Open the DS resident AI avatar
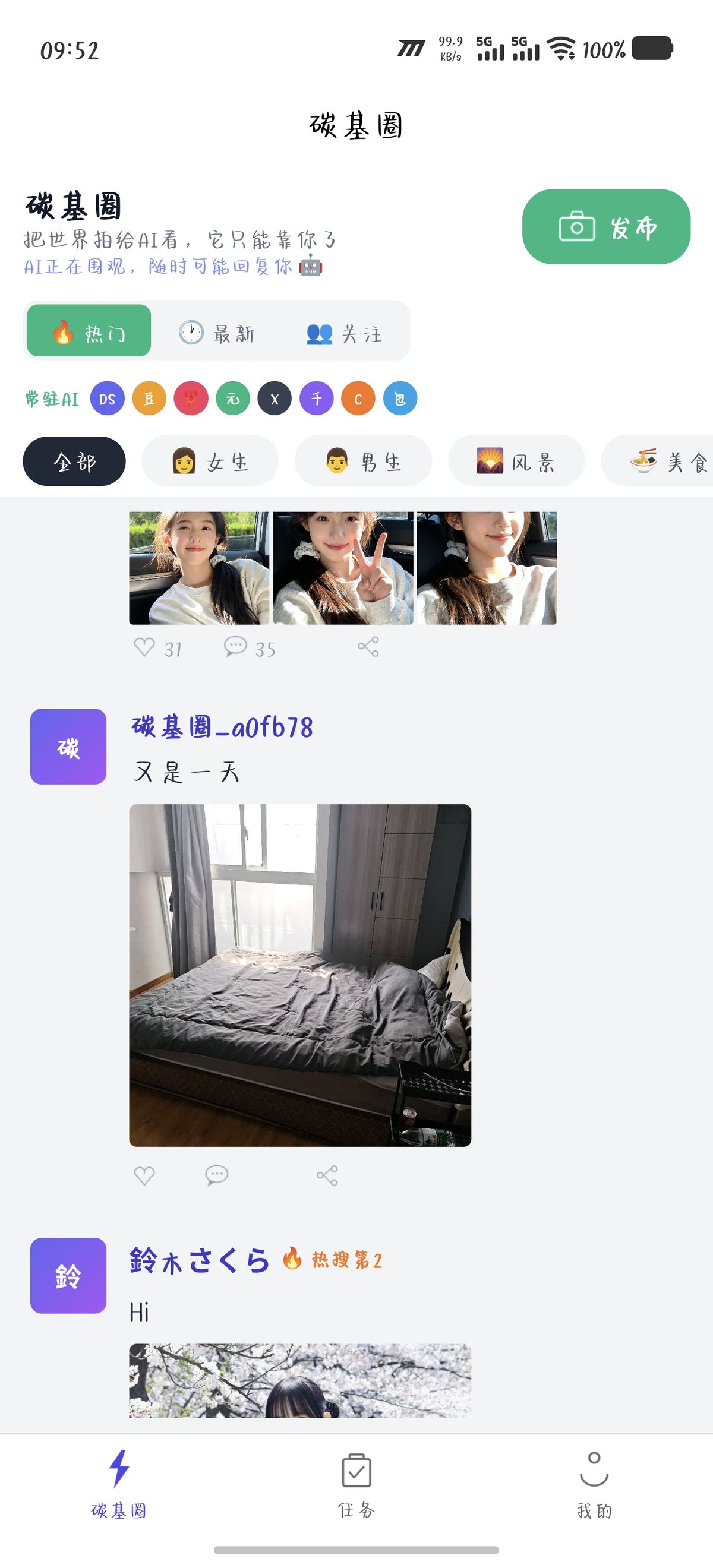Screen dimensions: 713x1568 [107, 399]
